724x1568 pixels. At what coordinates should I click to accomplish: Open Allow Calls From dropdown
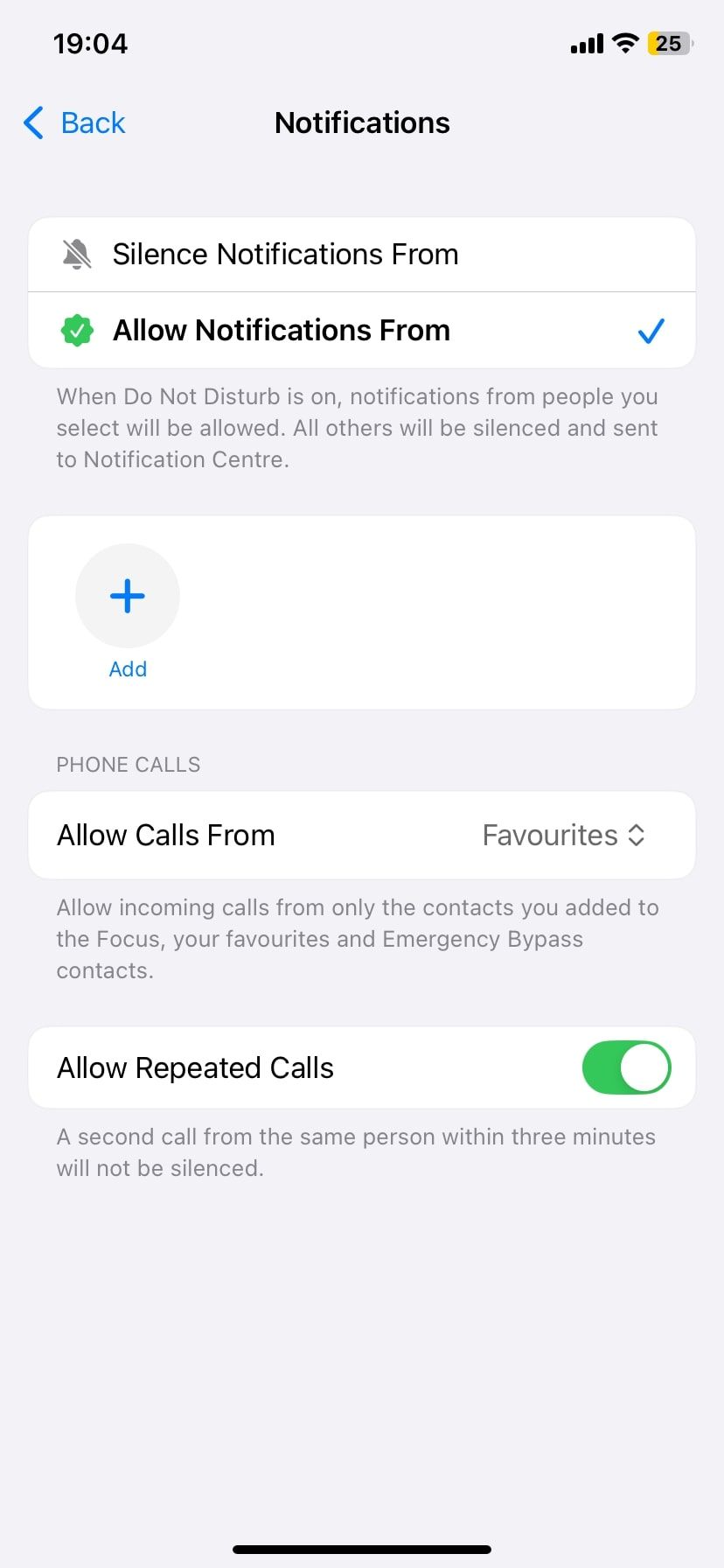[563, 836]
